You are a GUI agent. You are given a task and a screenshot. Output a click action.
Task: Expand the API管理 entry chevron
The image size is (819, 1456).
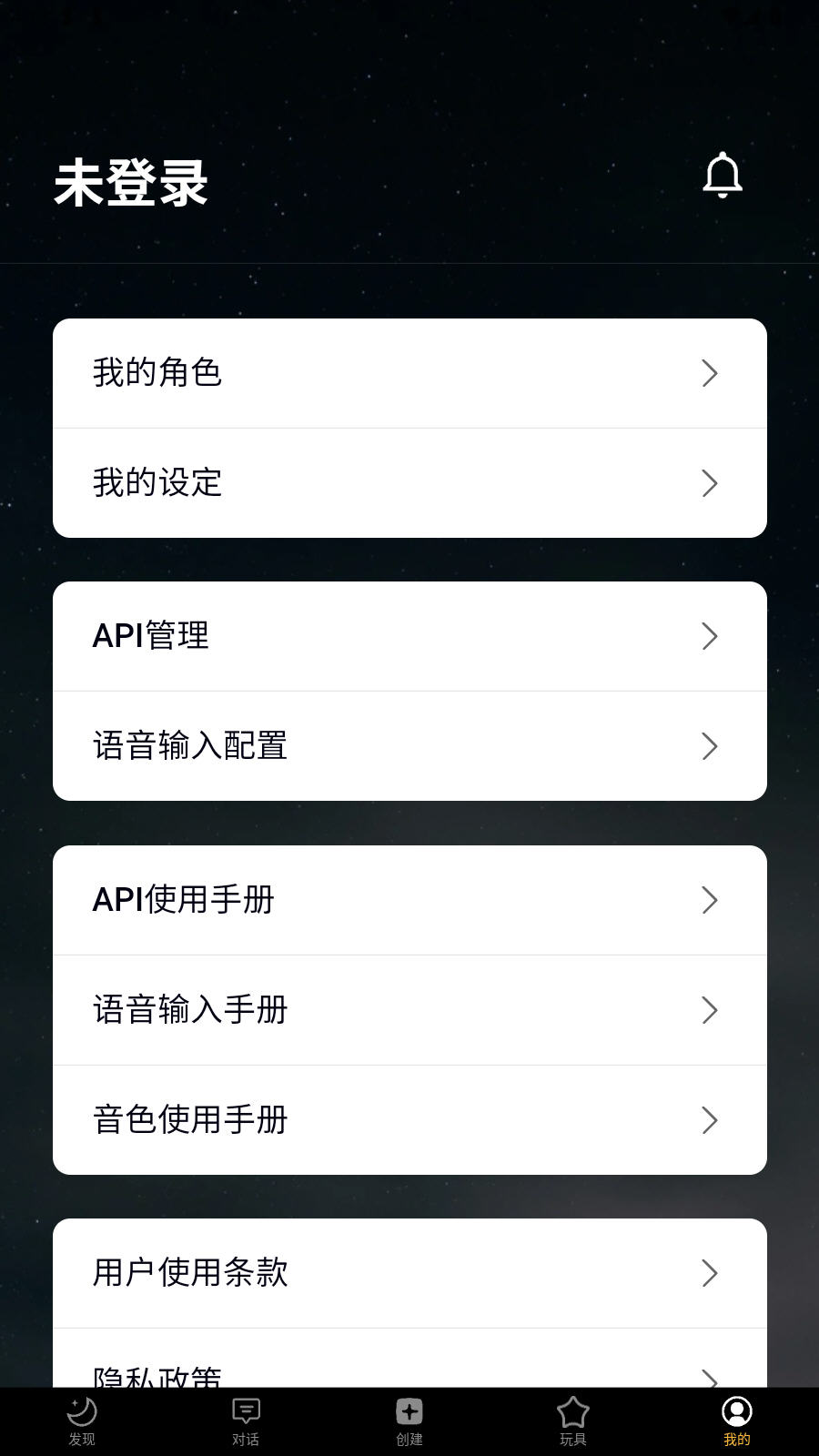tap(711, 636)
